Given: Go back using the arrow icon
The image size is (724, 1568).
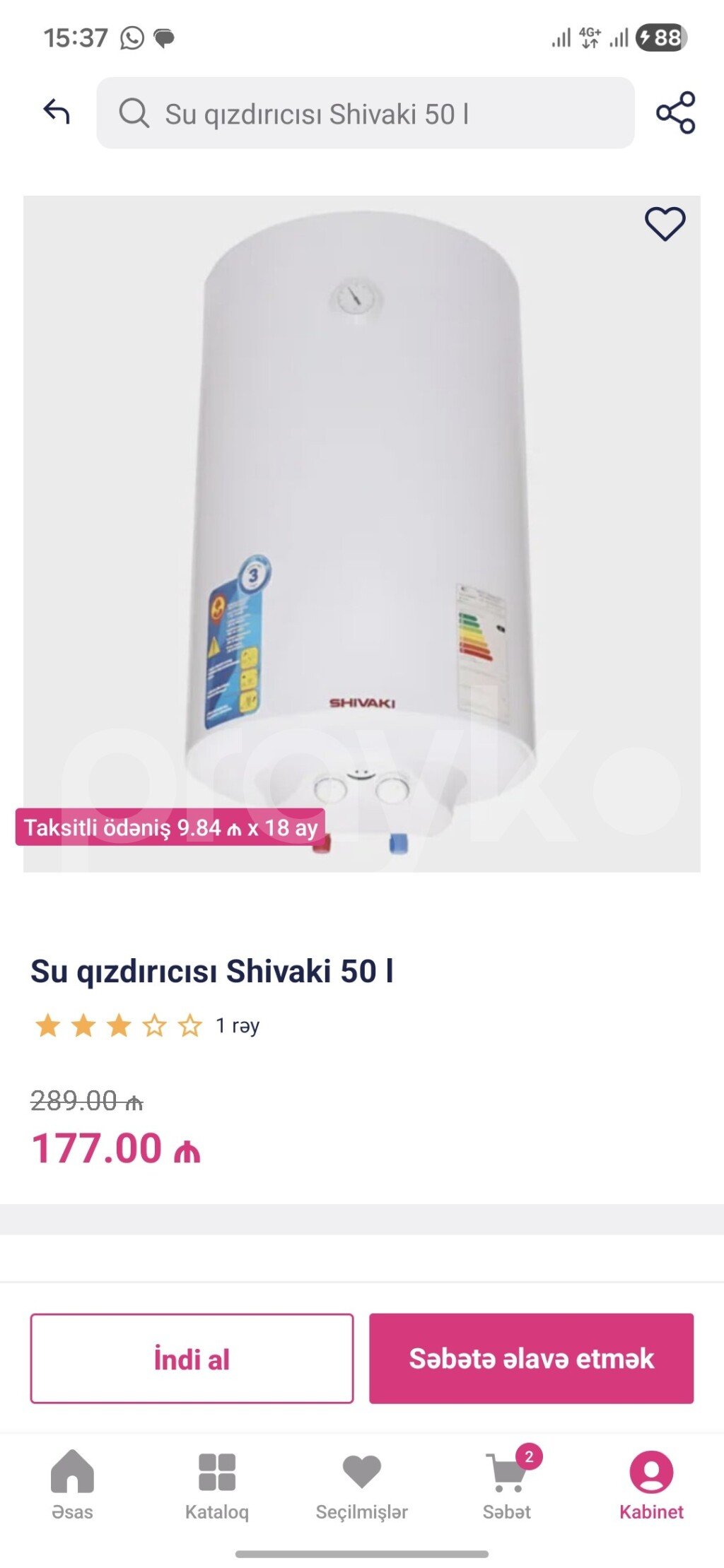Looking at the screenshot, I should (x=57, y=112).
